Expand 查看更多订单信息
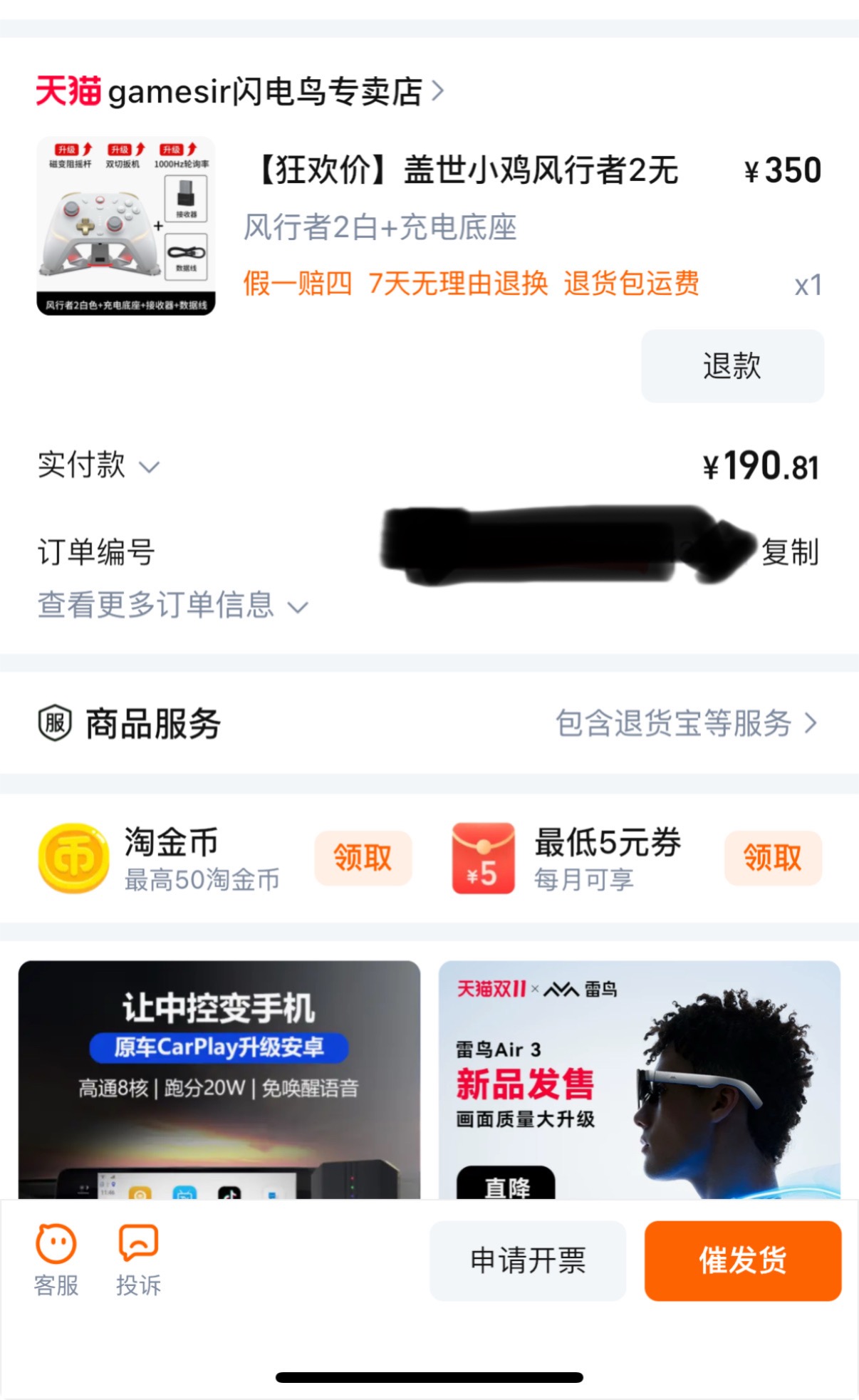 point(172,606)
